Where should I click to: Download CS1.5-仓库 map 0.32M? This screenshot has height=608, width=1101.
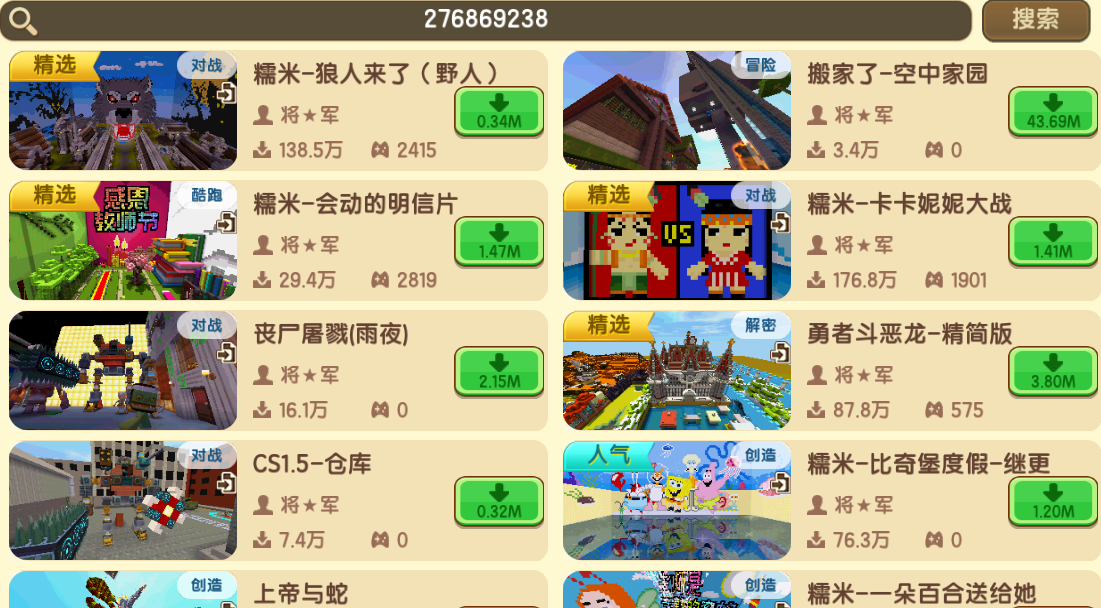coord(499,501)
